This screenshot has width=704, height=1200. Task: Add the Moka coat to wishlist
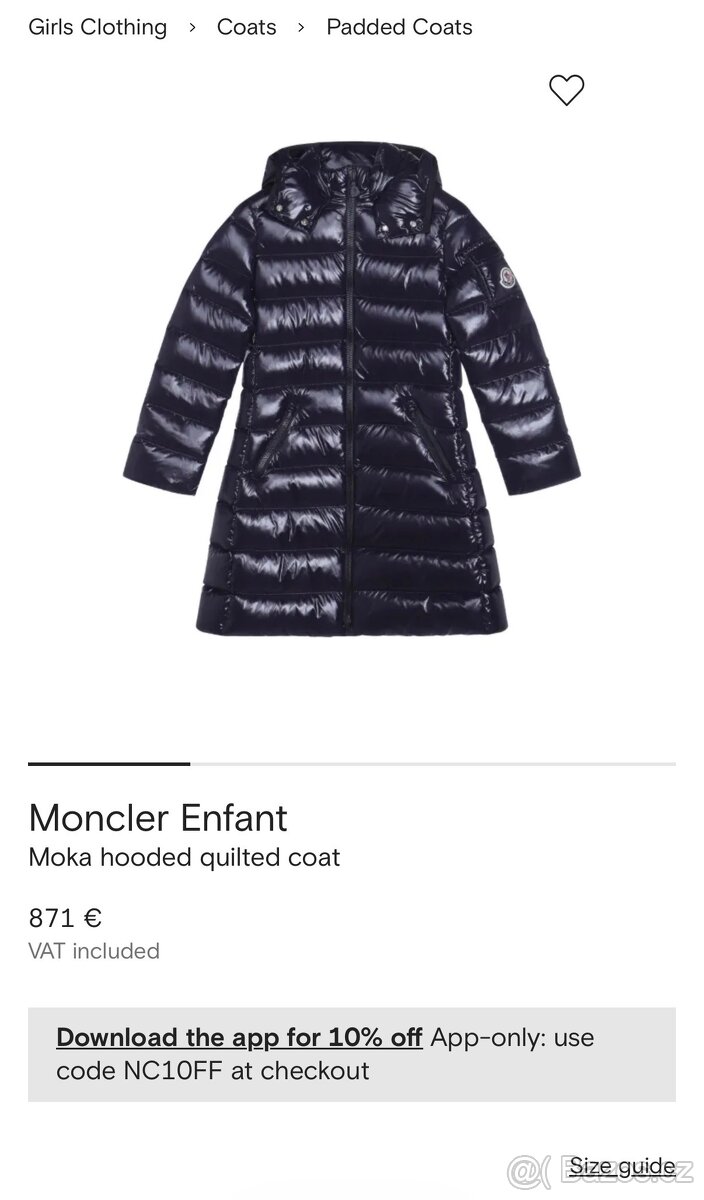566,91
